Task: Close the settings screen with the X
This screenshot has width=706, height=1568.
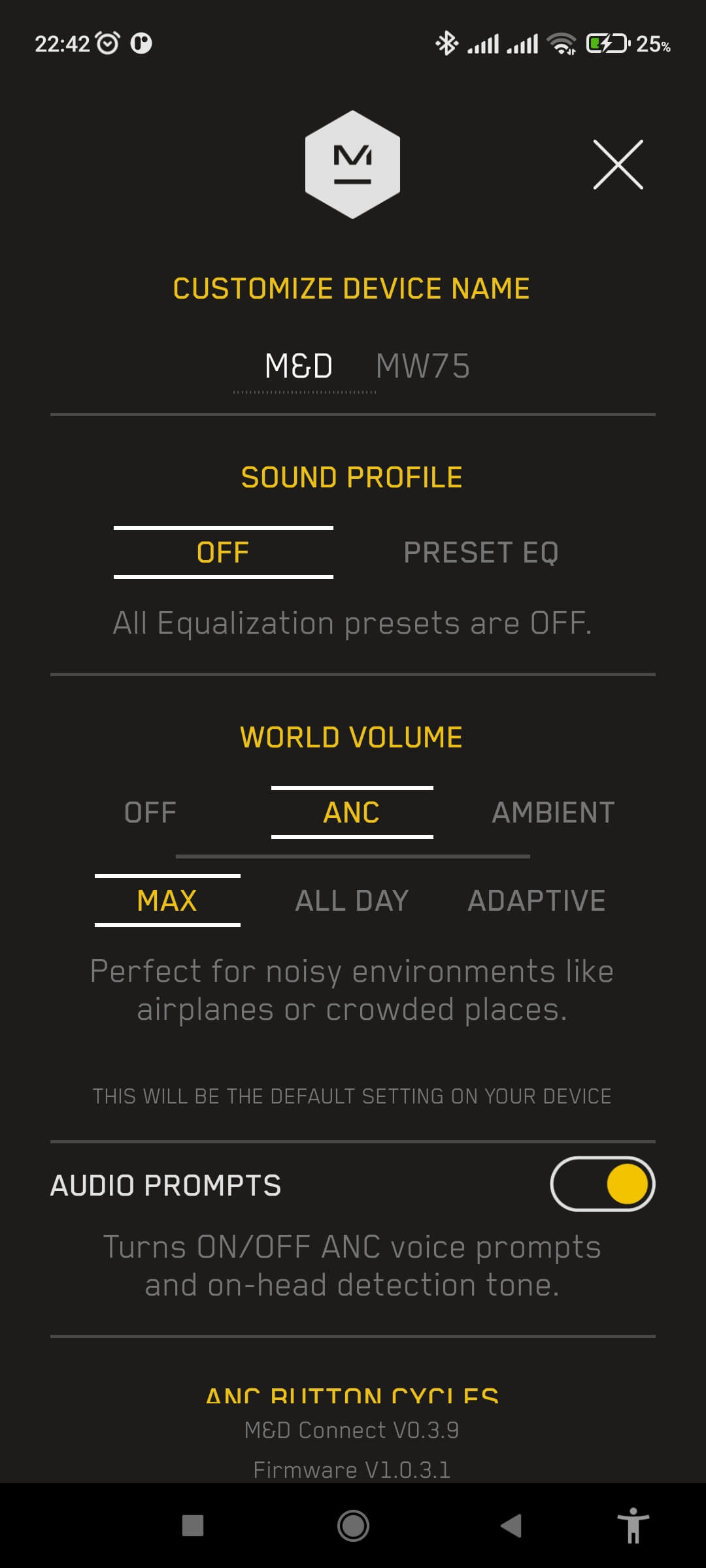Action: click(x=618, y=165)
